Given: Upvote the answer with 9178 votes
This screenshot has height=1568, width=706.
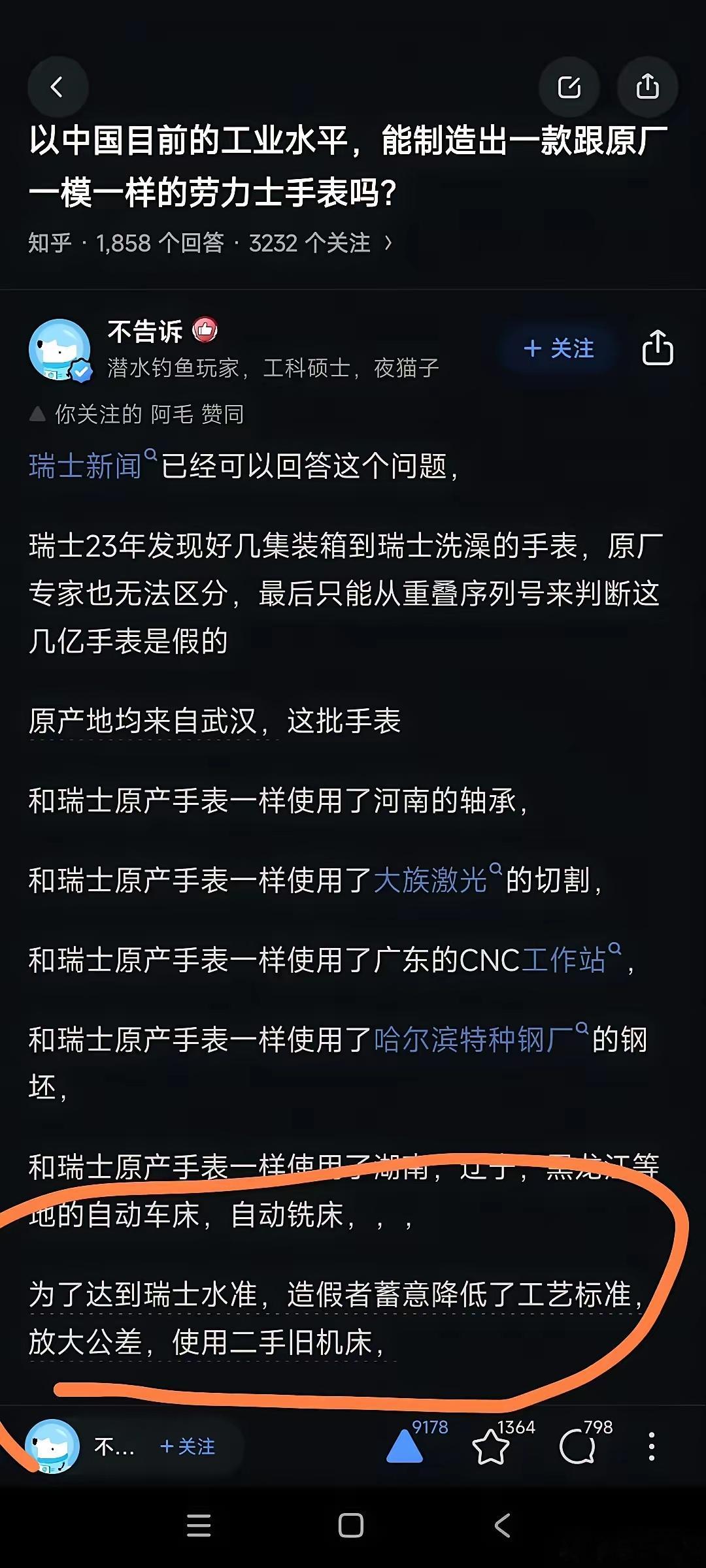Looking at the screenshot, I should click(405, 1447).
